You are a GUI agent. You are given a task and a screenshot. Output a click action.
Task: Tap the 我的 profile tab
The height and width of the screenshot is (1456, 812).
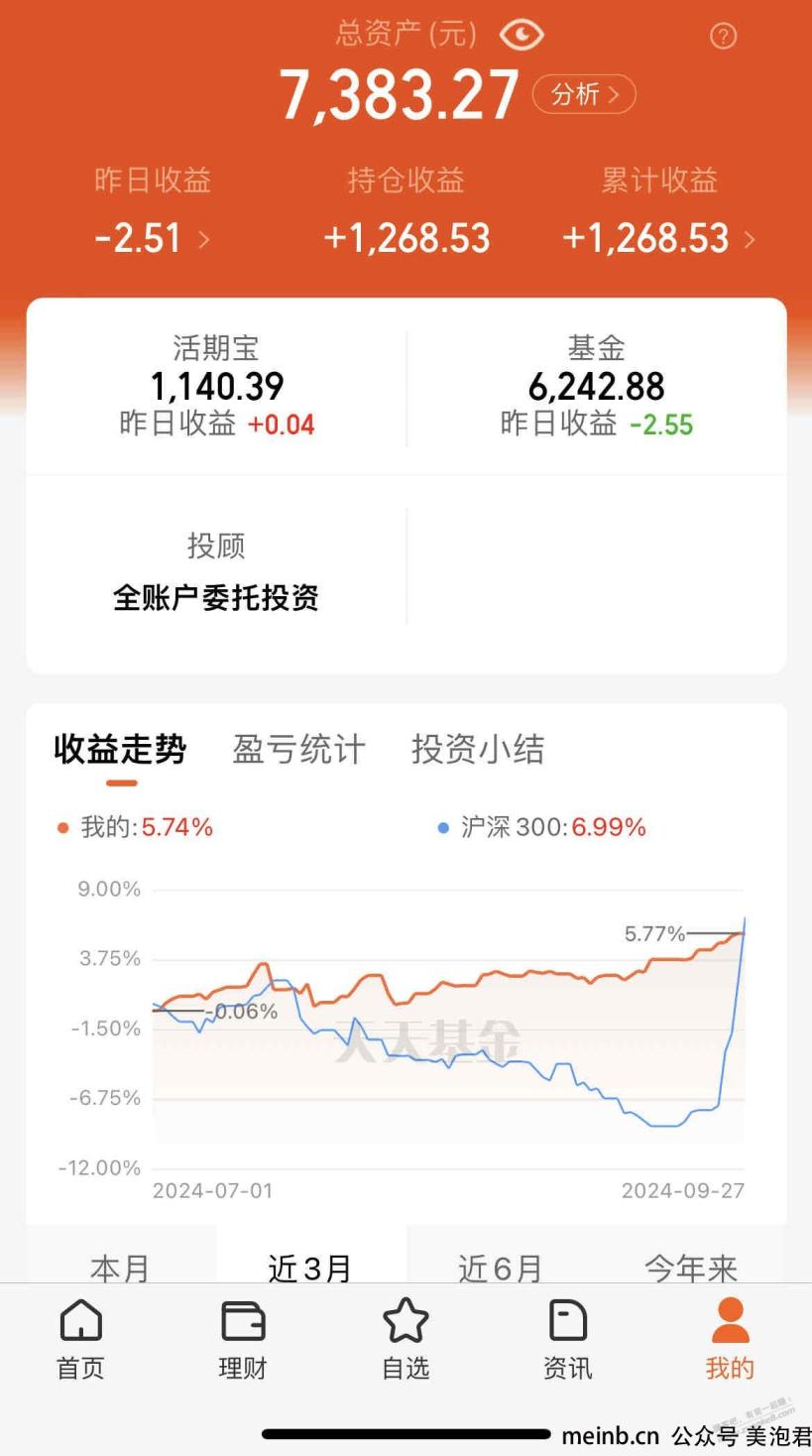(730, 1339)
